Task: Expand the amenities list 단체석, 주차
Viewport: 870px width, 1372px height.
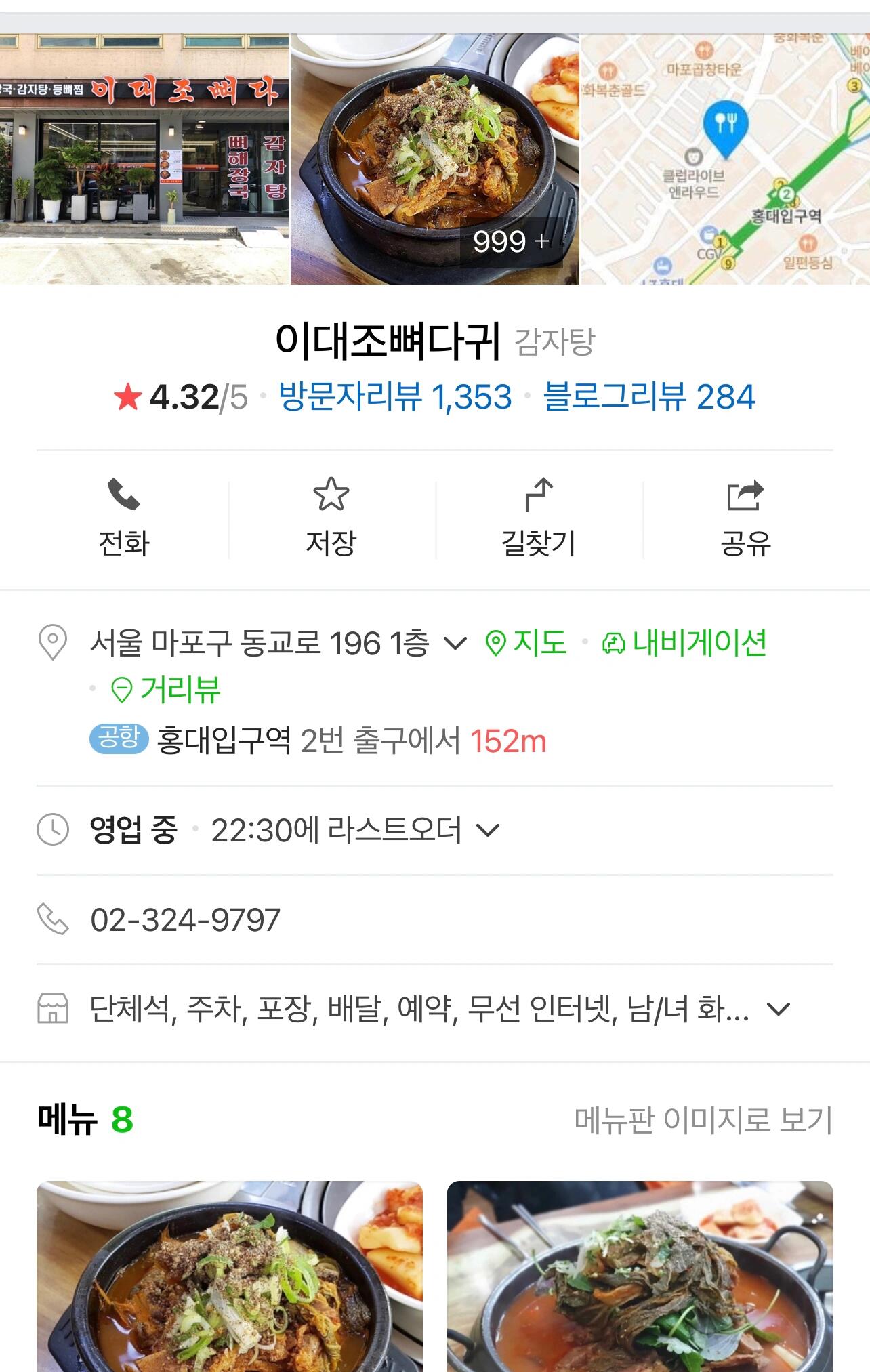Action: coord(778,1010)
